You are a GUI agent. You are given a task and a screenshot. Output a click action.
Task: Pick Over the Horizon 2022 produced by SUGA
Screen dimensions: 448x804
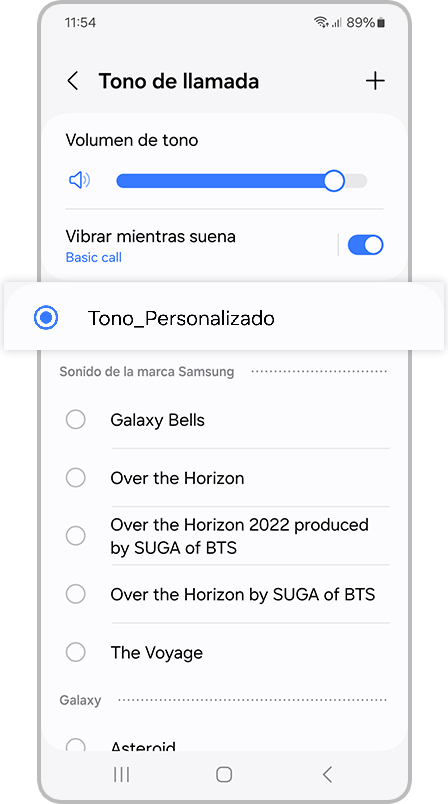pos(224,536)
